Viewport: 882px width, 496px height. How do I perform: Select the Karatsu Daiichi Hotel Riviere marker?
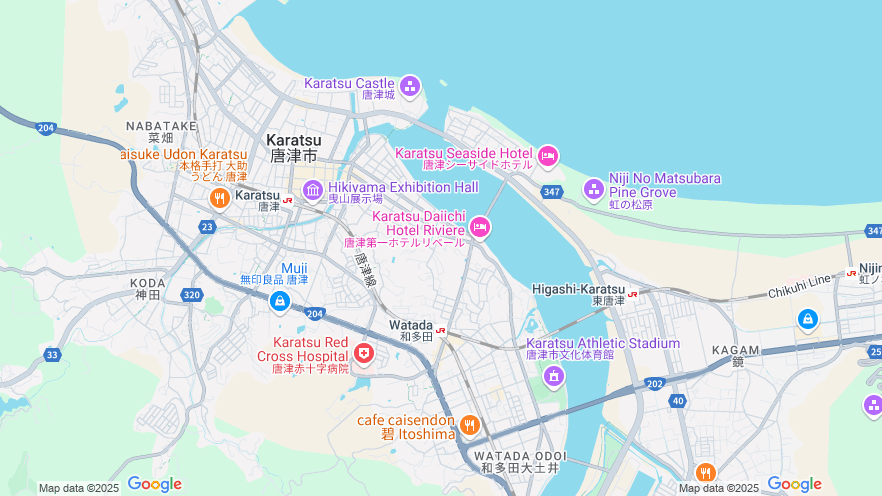tap(480, 228)
